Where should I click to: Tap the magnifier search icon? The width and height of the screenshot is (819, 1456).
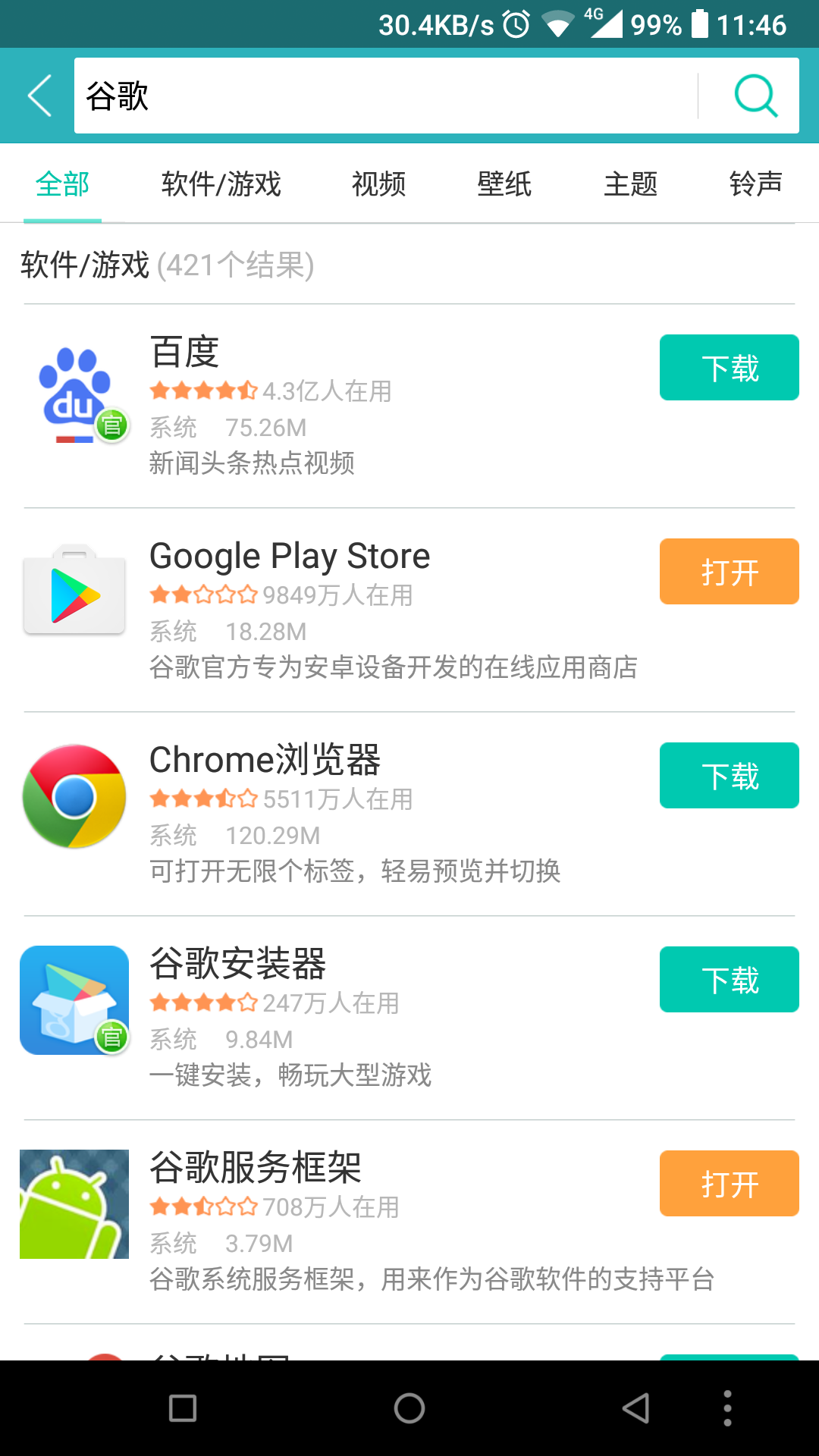tap(755, 96)
